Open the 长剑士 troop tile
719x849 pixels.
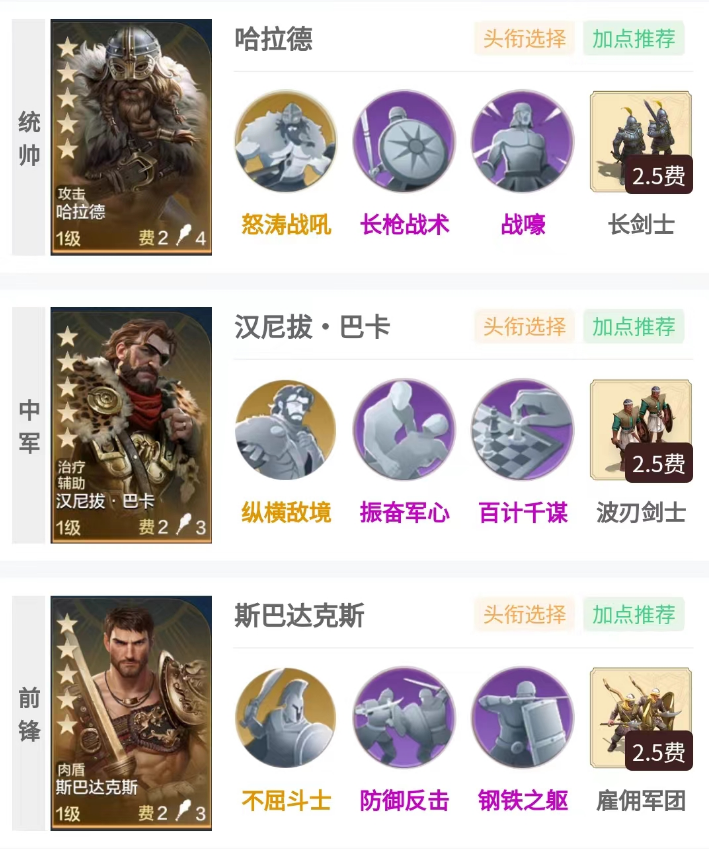point(641,141)
